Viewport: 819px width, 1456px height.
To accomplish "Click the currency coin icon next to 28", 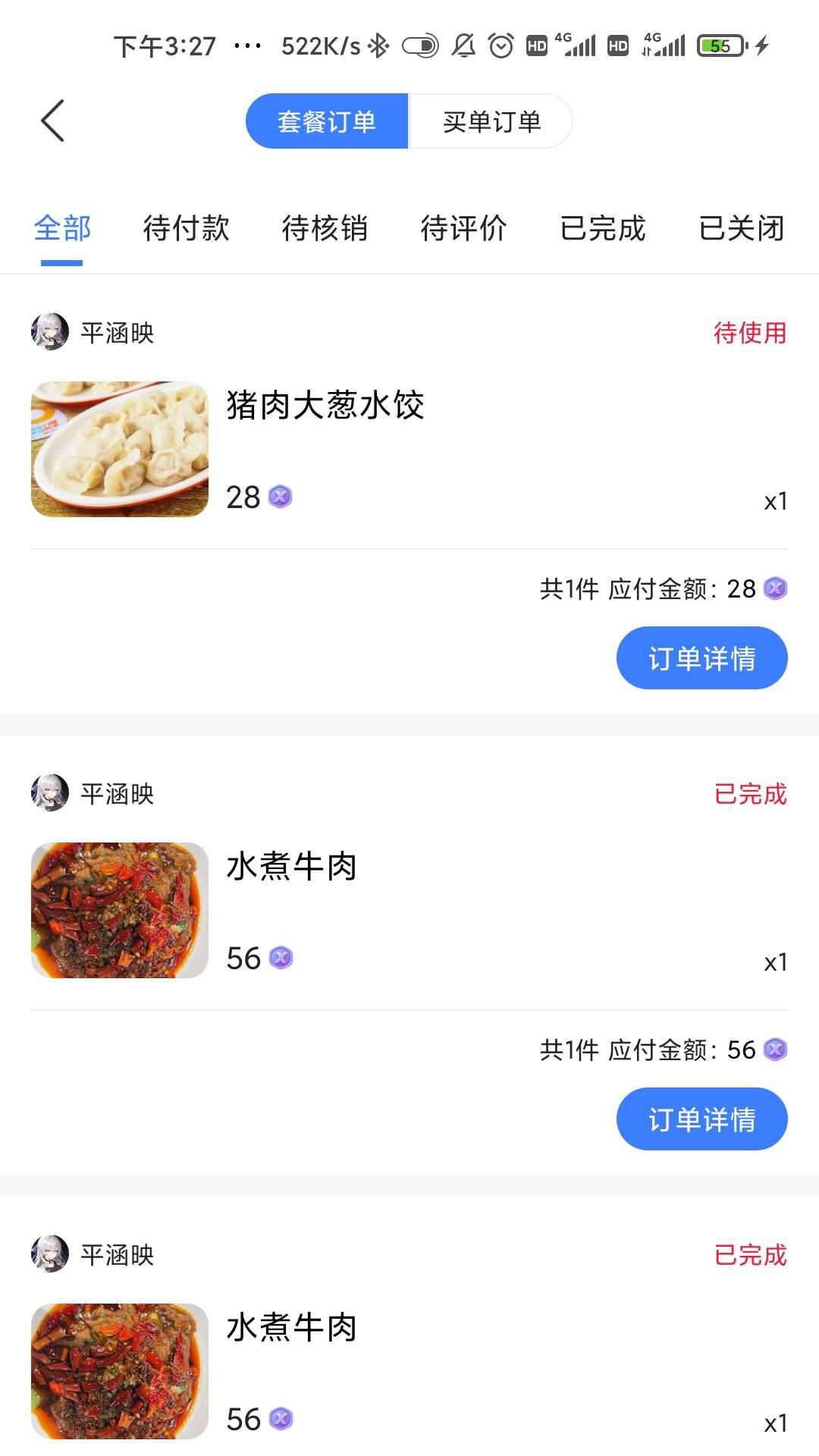I will pos(281,497).
